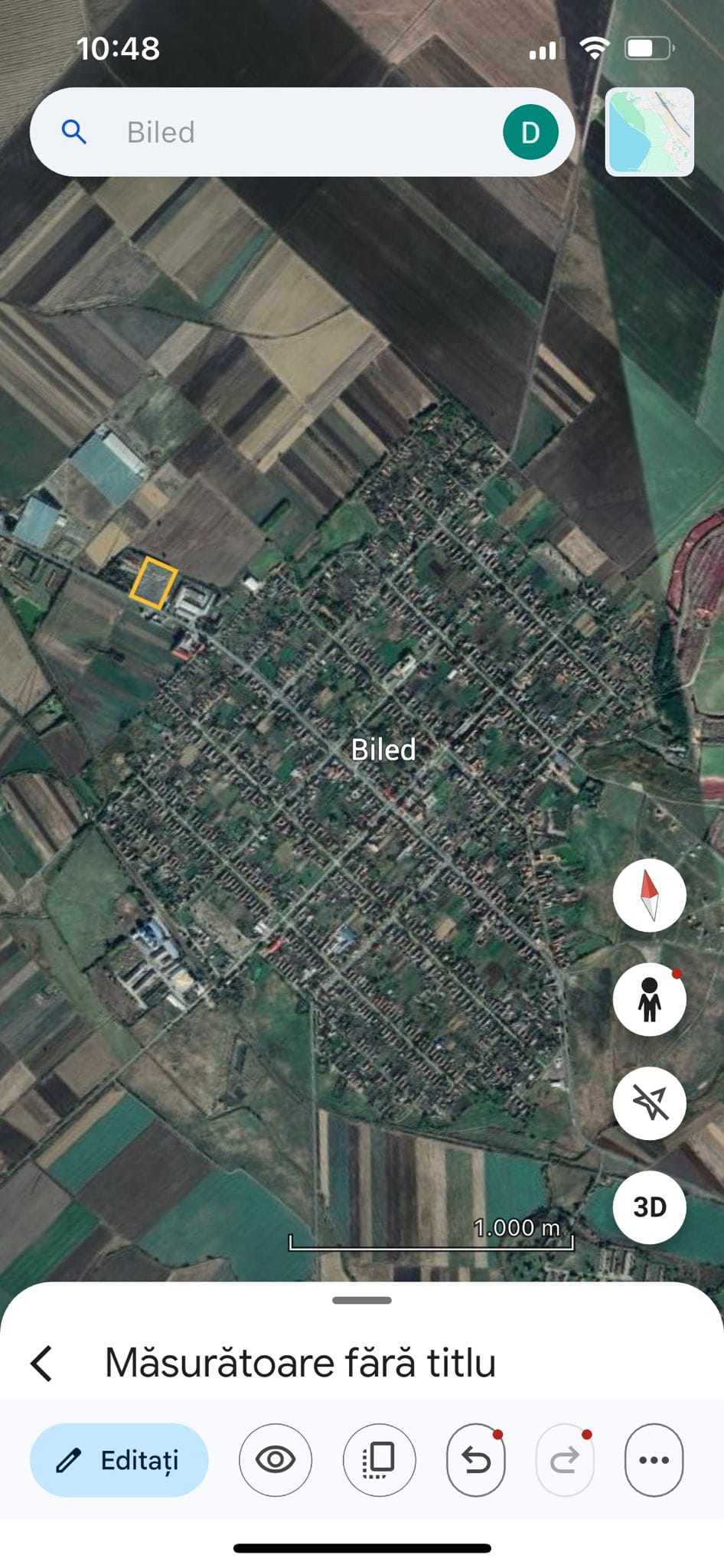The image size is (724, 1568).
Task: Reset orientation with the compass button
Action: 649,895
